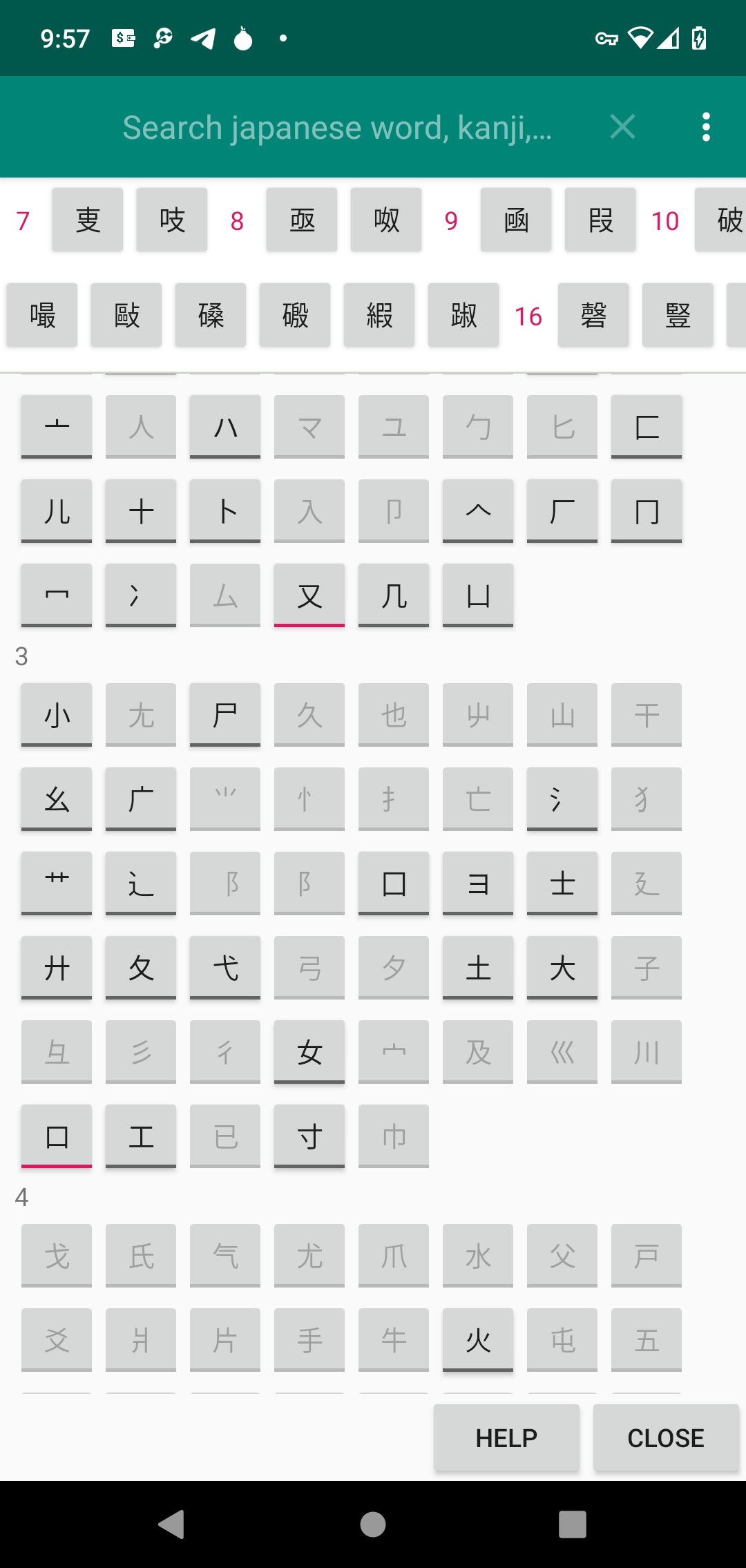
Task: Select the kanji result 吱
Action: click(171, 220)
